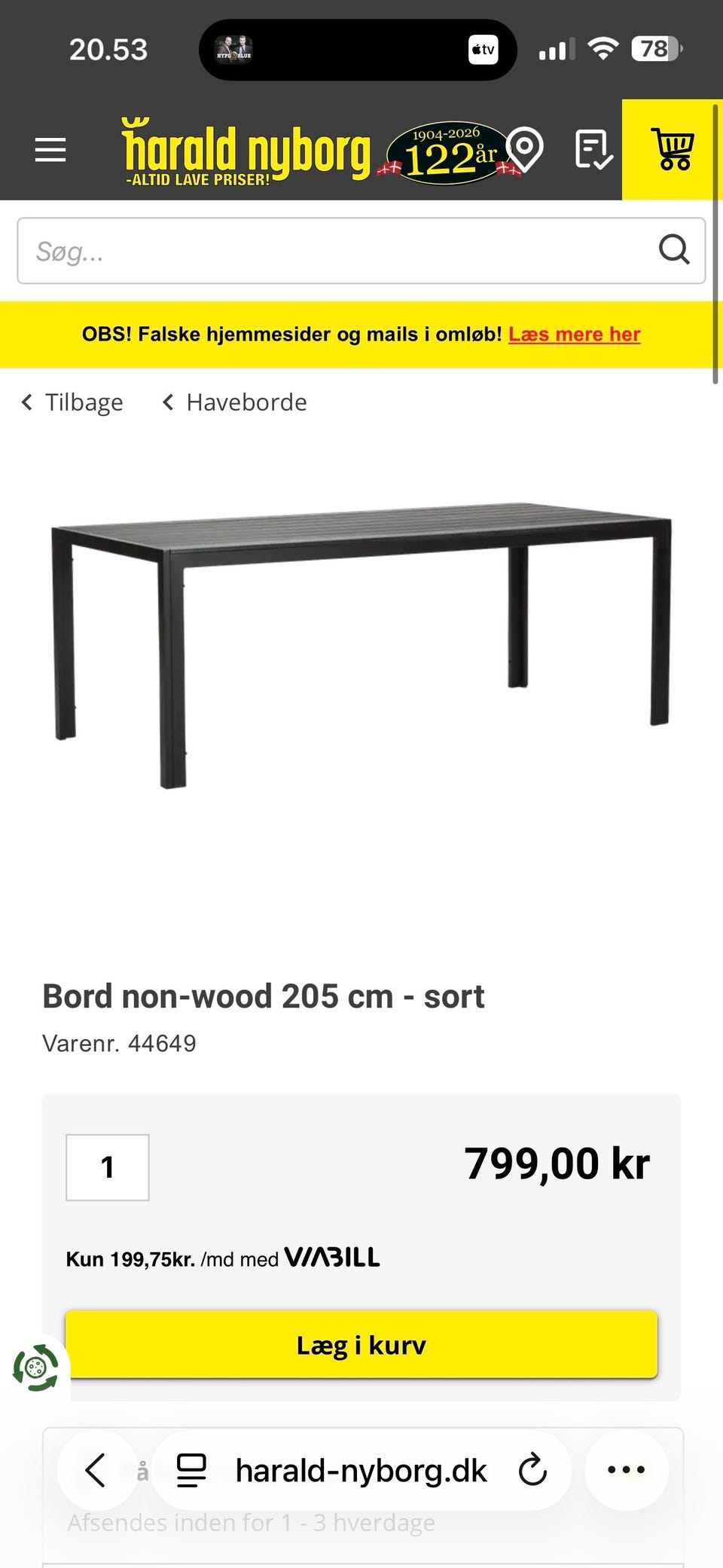Image resolution: width=723 pixels, height=1568 pixels.
Task: Open the Læs mere her link
Action: [x=574, y=334]
